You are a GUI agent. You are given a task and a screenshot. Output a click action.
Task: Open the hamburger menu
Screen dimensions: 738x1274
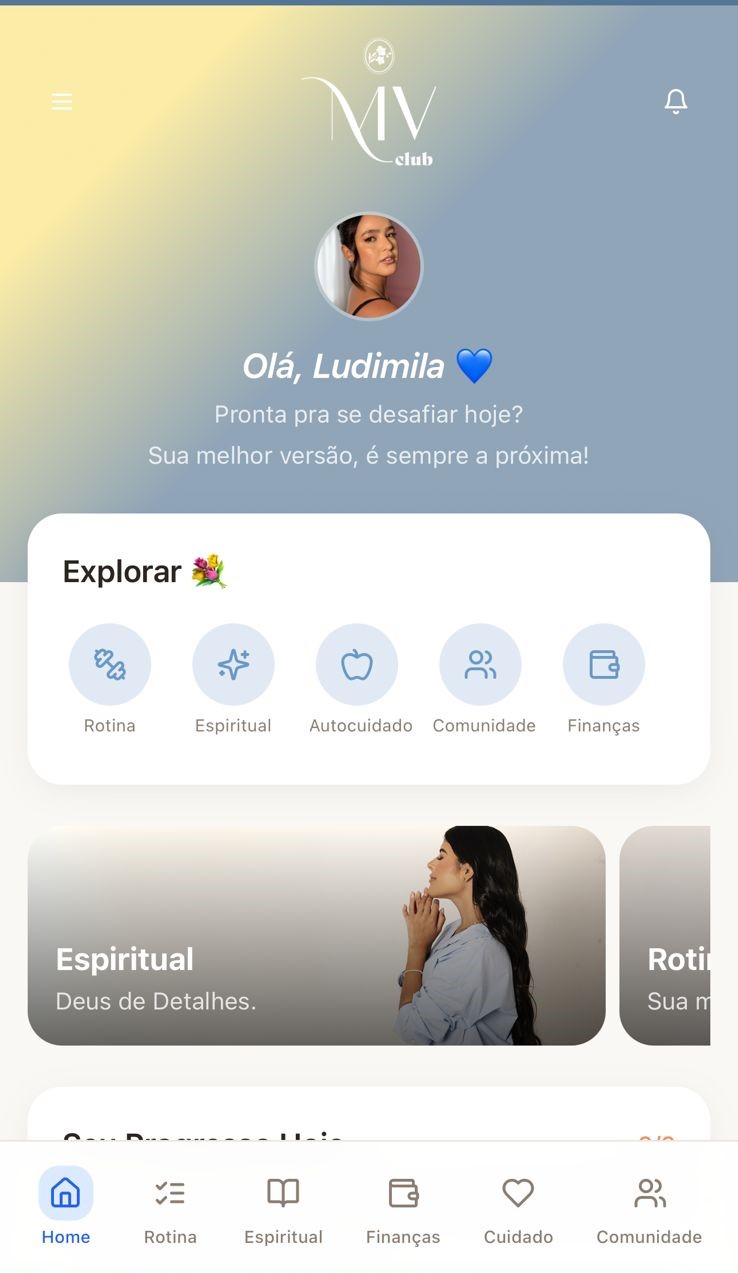62,102
